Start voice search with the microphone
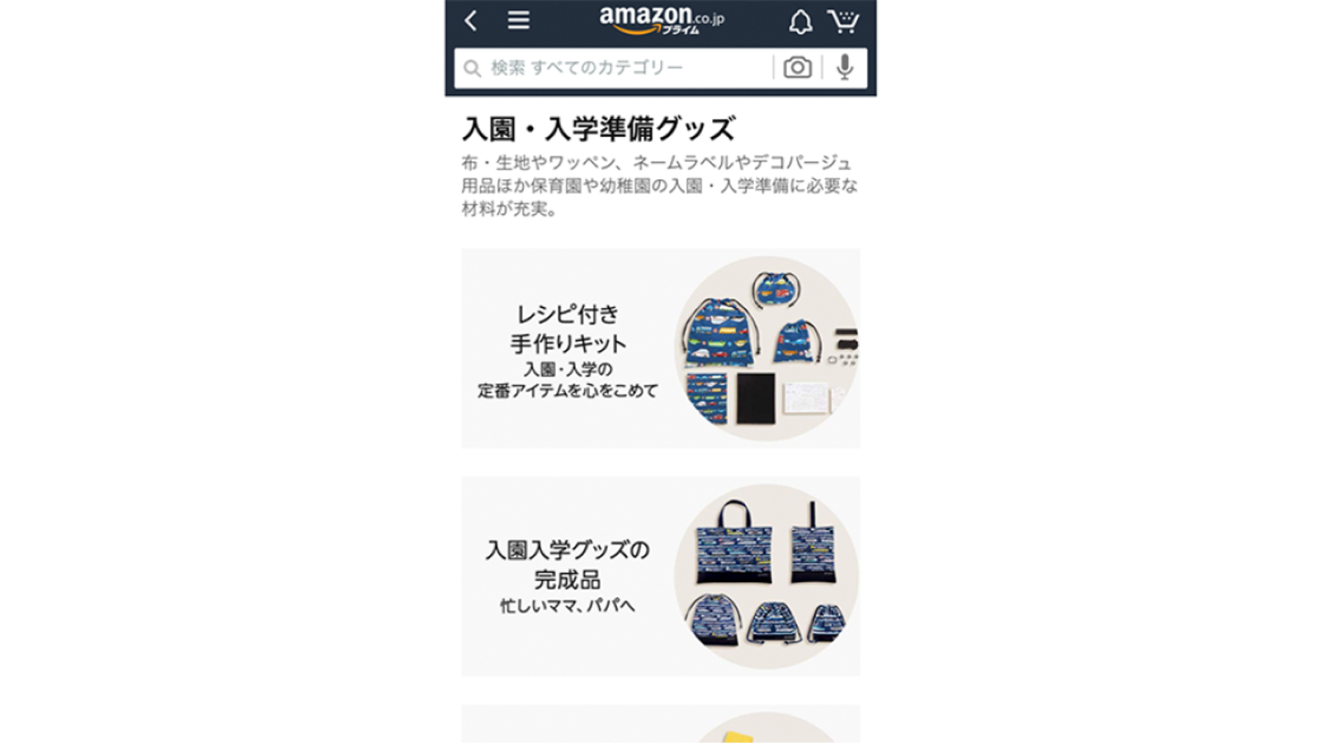 point(845,68)
